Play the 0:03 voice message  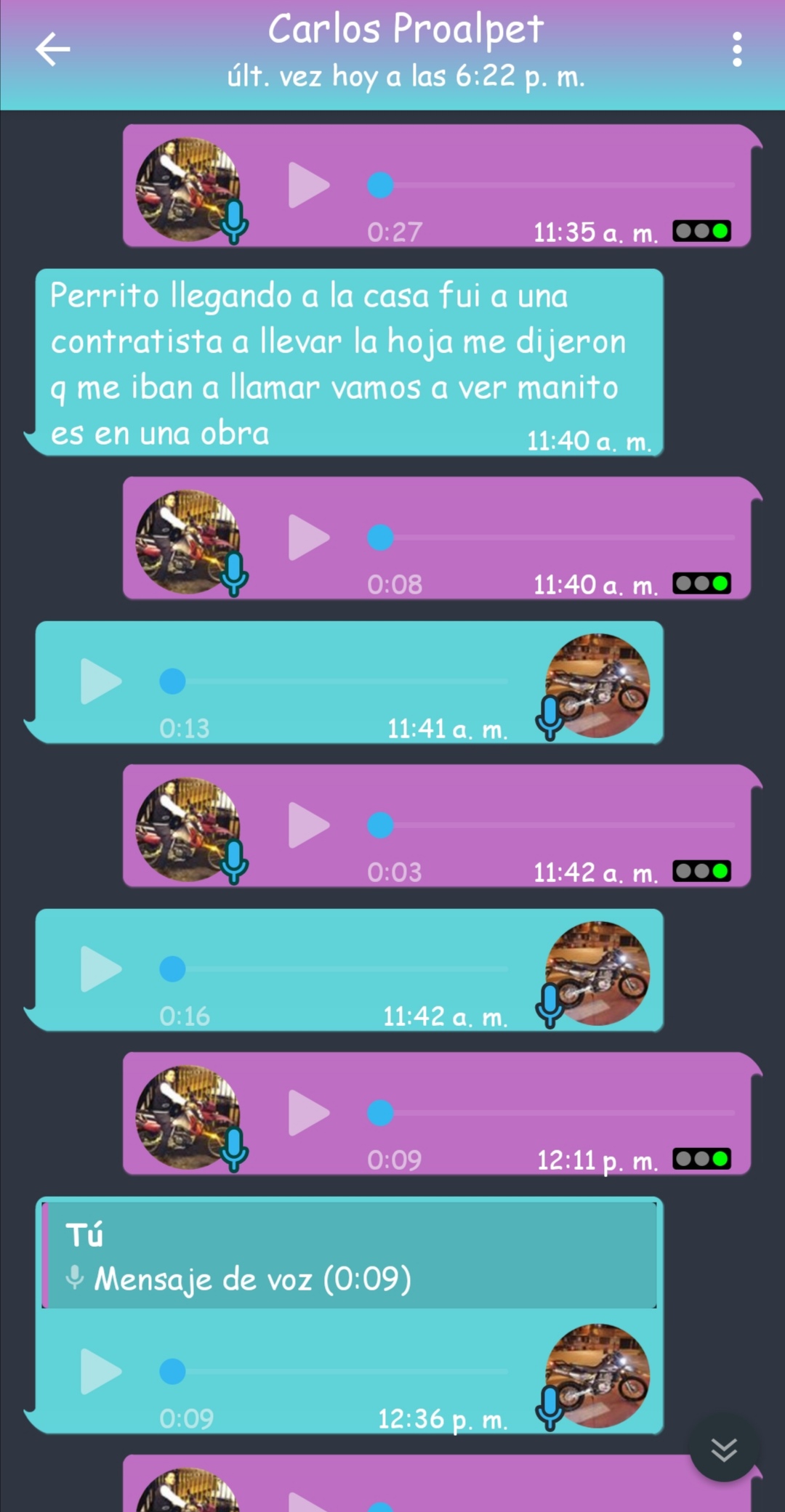point(309,825)
